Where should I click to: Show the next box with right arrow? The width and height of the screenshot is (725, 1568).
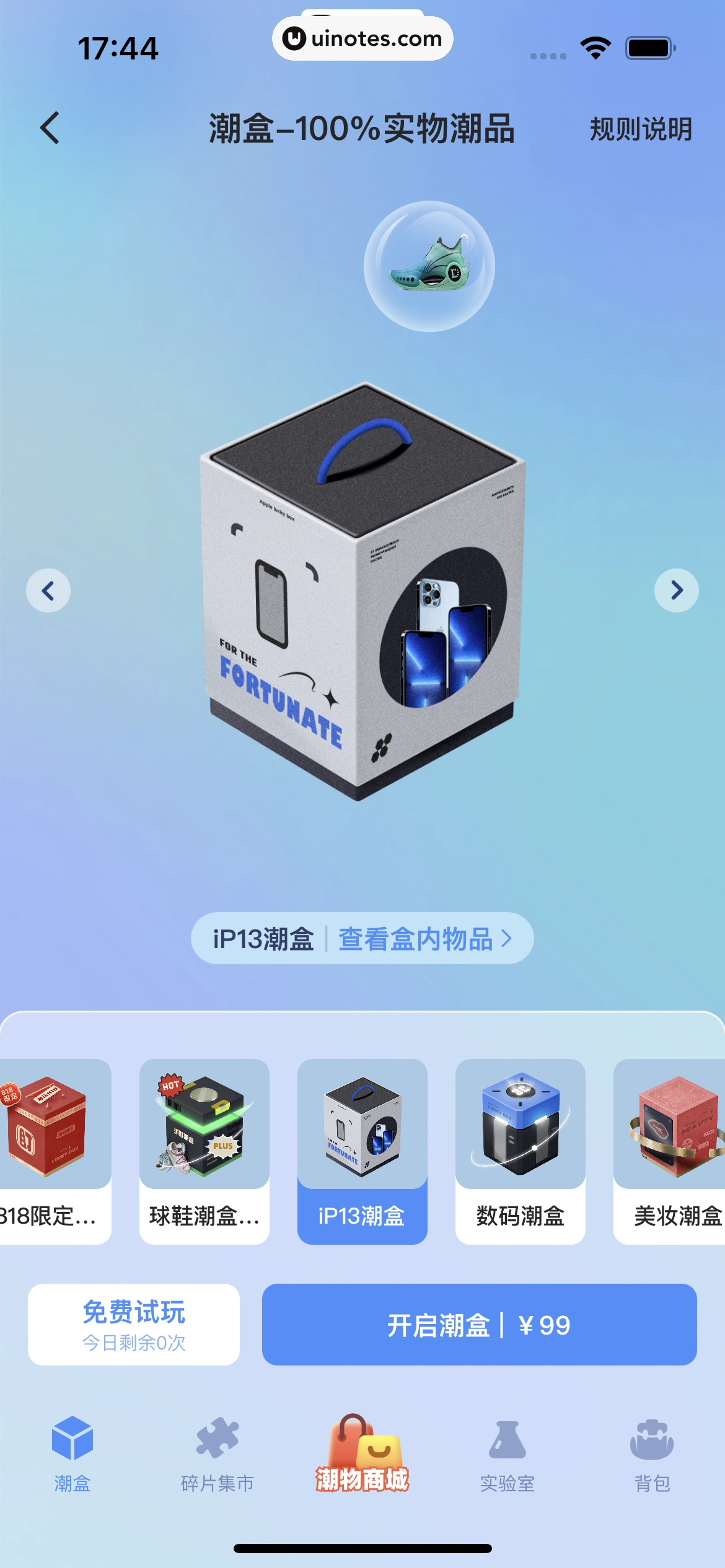(x=676, y=590)
